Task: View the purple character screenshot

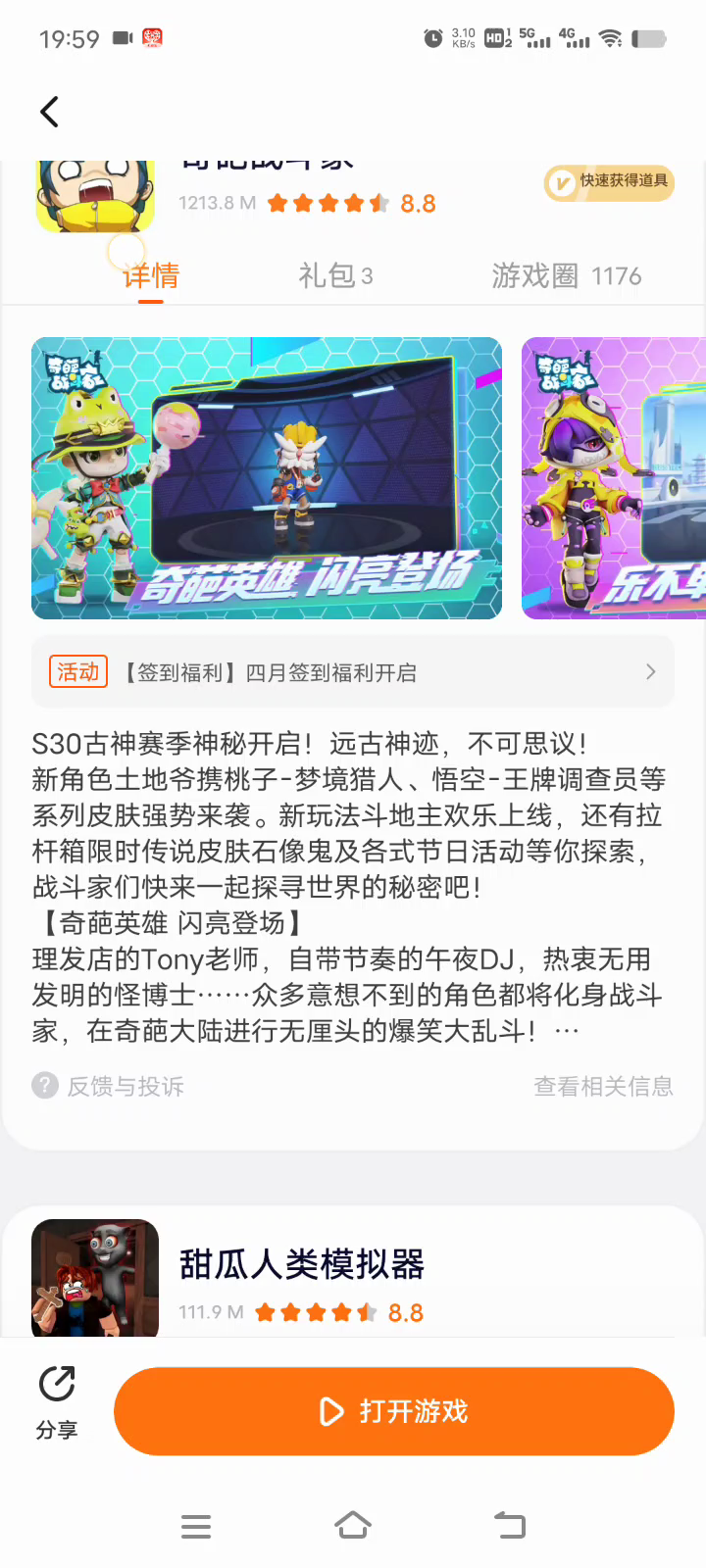Action: tap(614, 478)
